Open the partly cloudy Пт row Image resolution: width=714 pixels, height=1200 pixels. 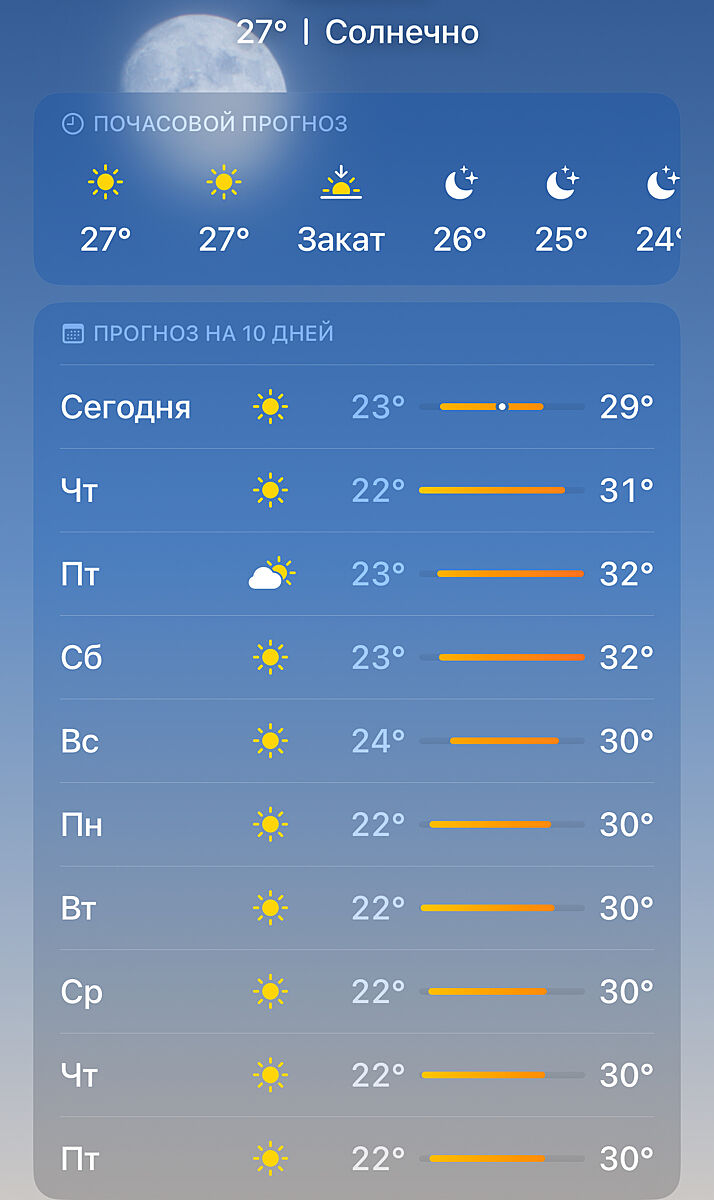pos(357,574)
